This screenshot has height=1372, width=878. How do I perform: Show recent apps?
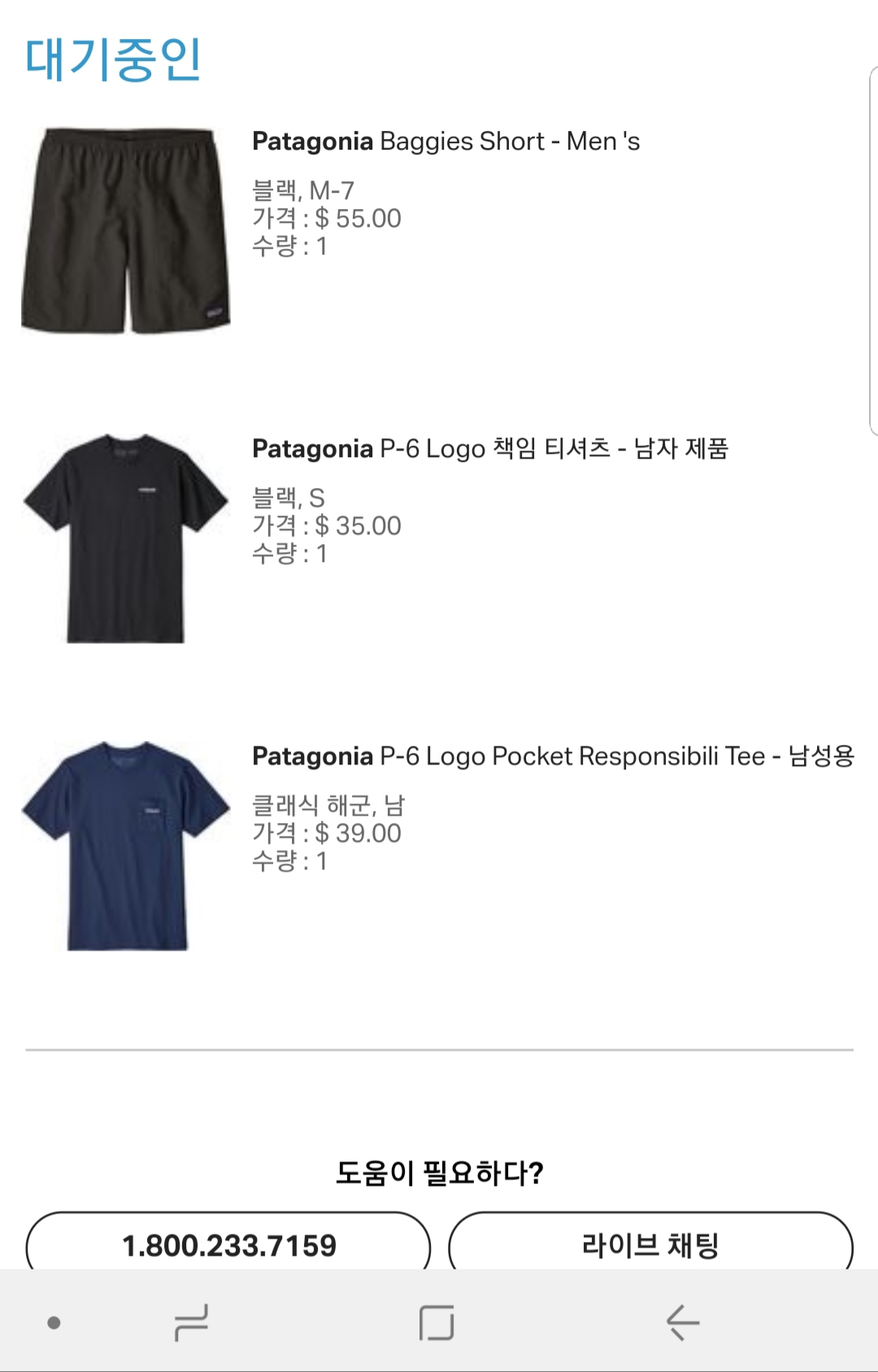point(192,1322)
